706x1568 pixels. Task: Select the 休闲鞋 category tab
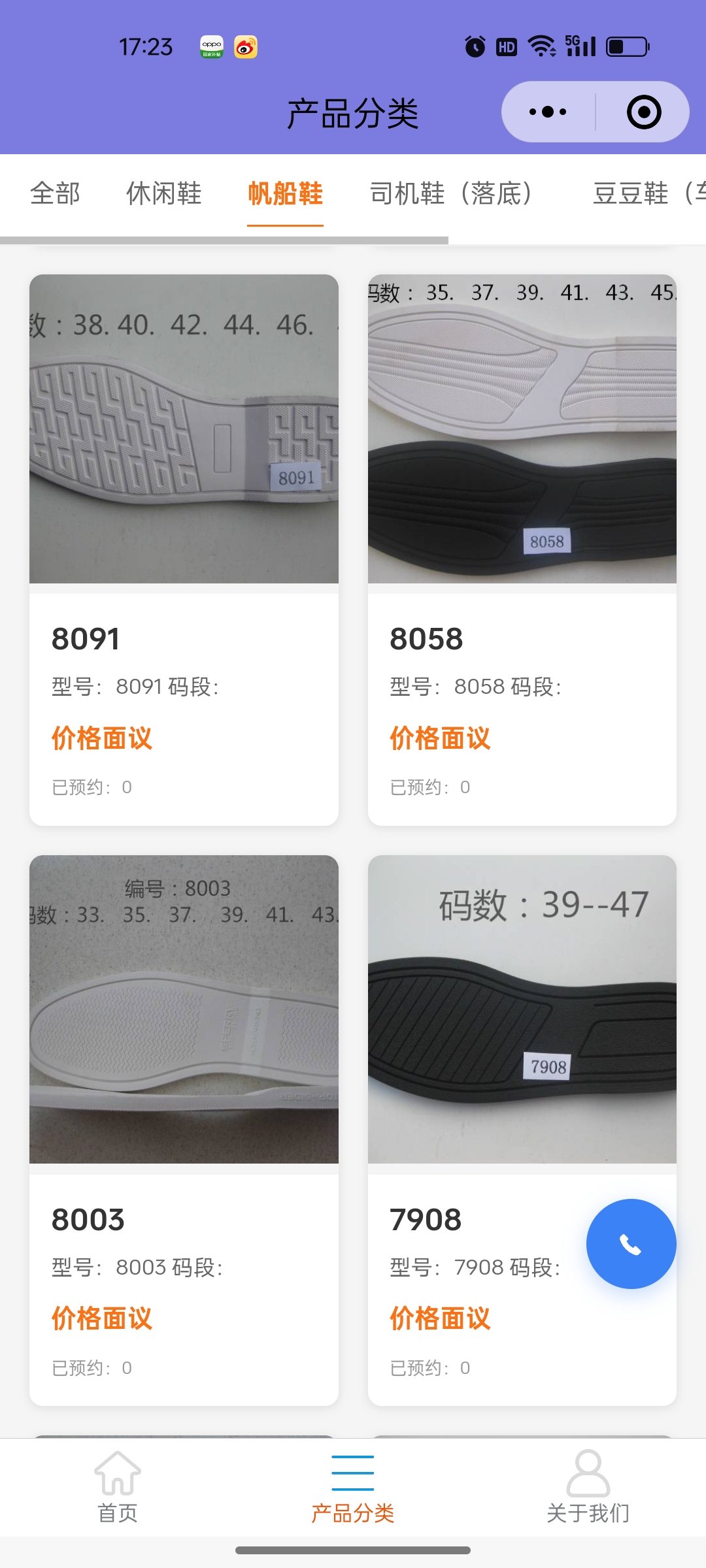point(163,193)
